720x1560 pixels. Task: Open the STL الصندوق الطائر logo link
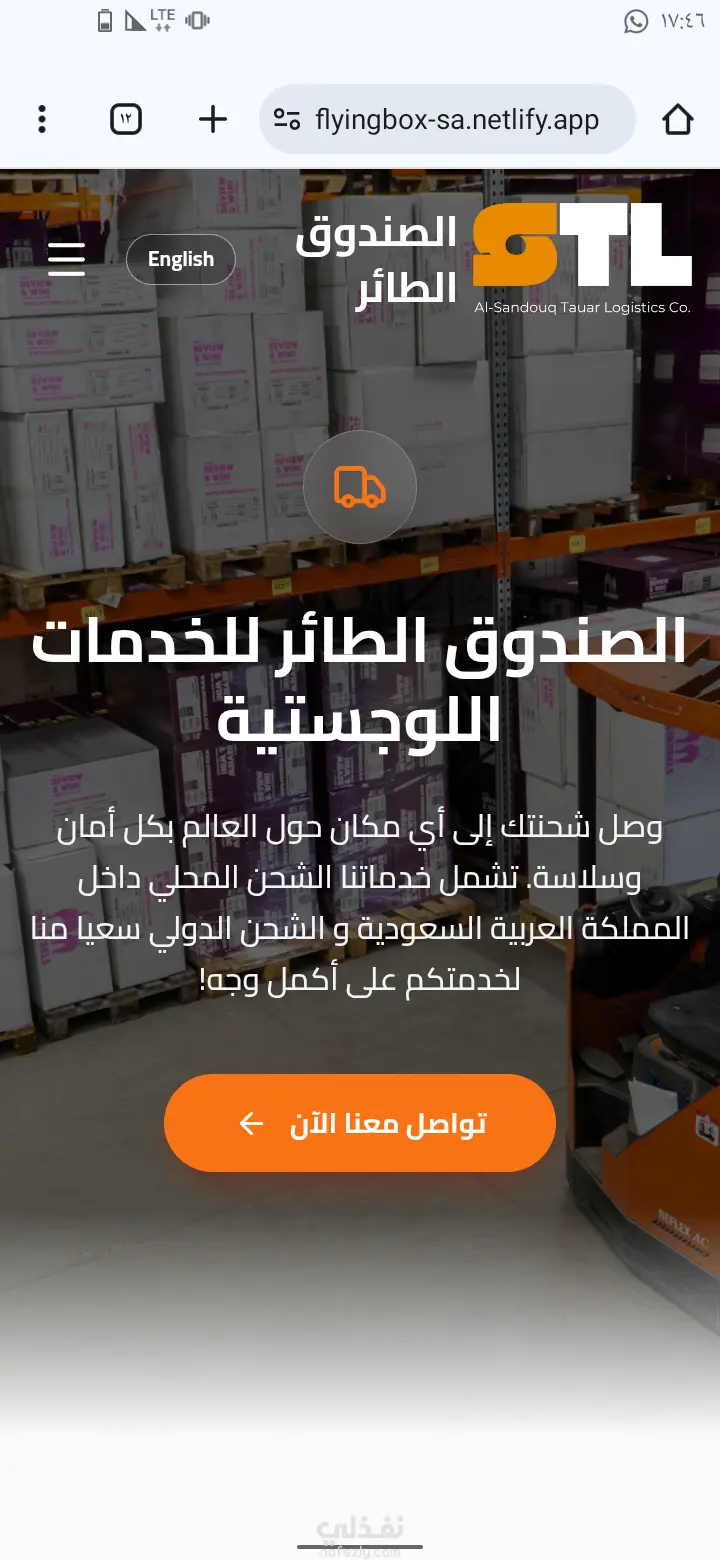492,259
